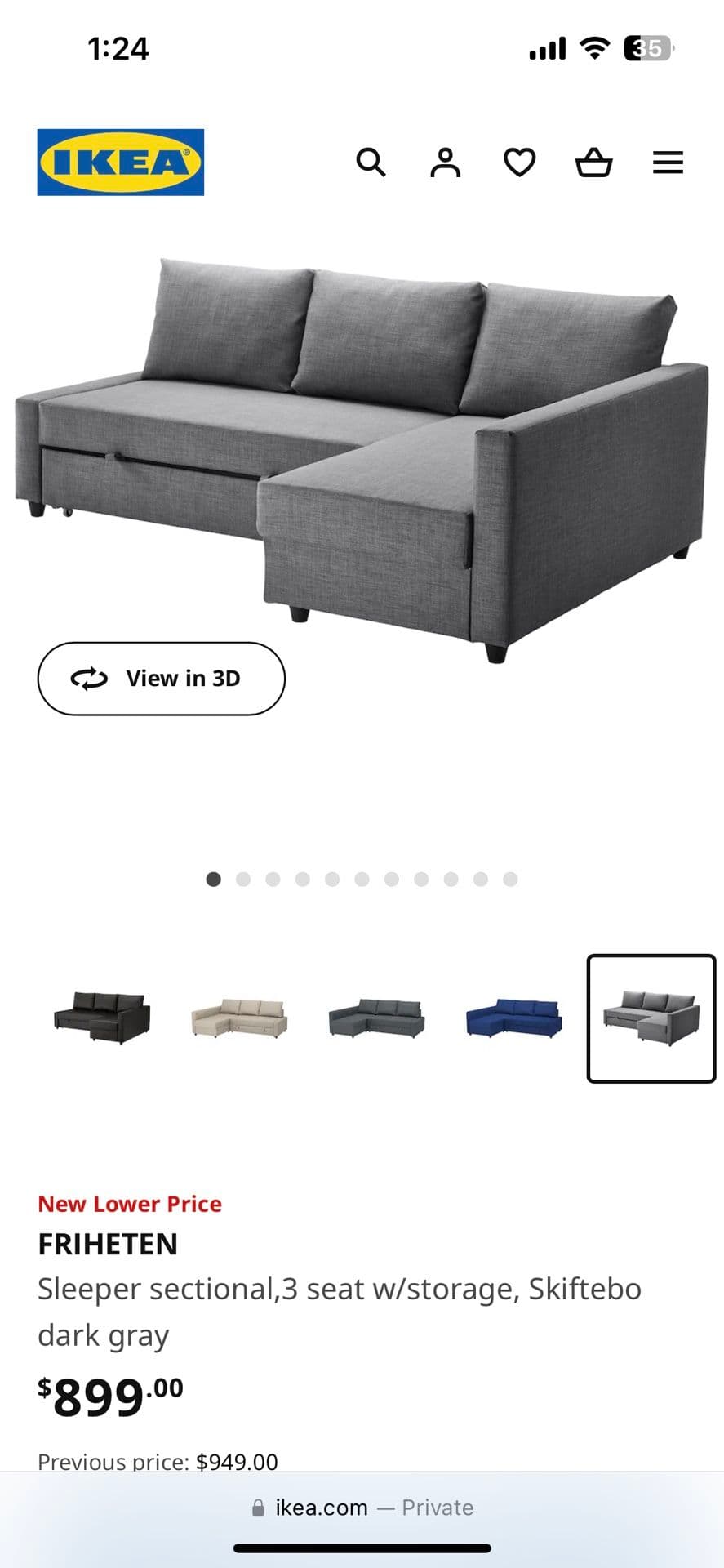Open the account profile icon
Screen dimensions: 724x1568
click(445, 162)
